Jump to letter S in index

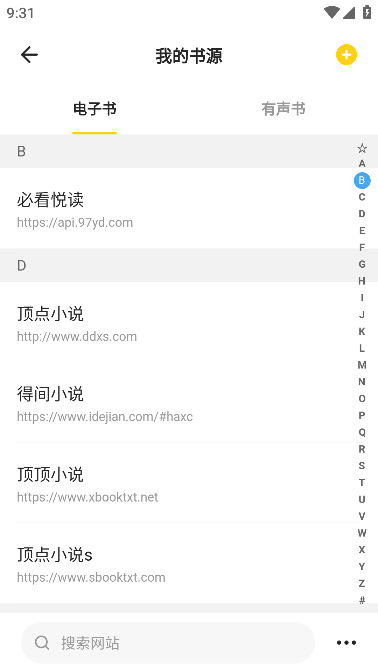pyautogui.click(x=362, y=466)
